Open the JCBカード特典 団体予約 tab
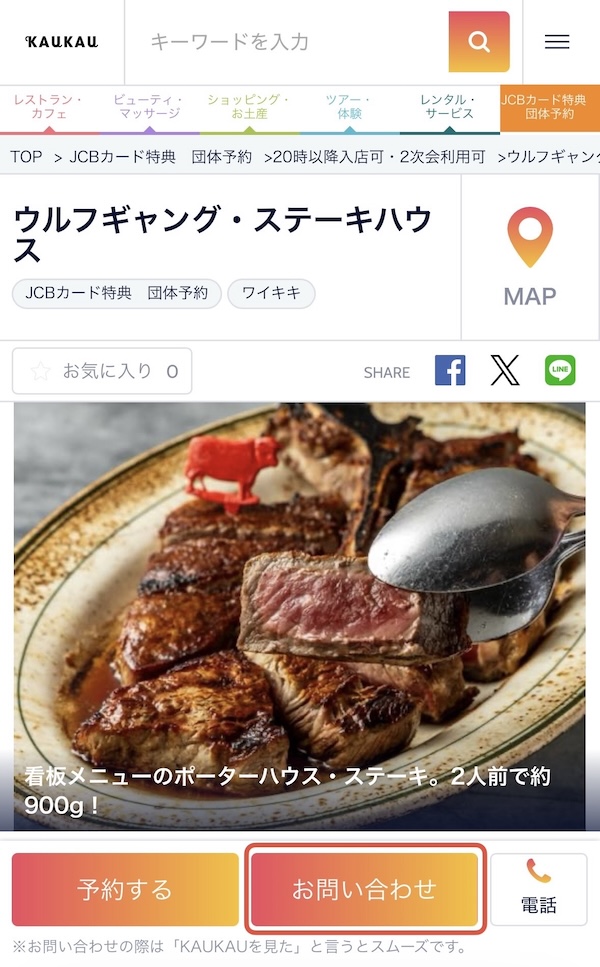Screen dimensions: 600x967 550,107
